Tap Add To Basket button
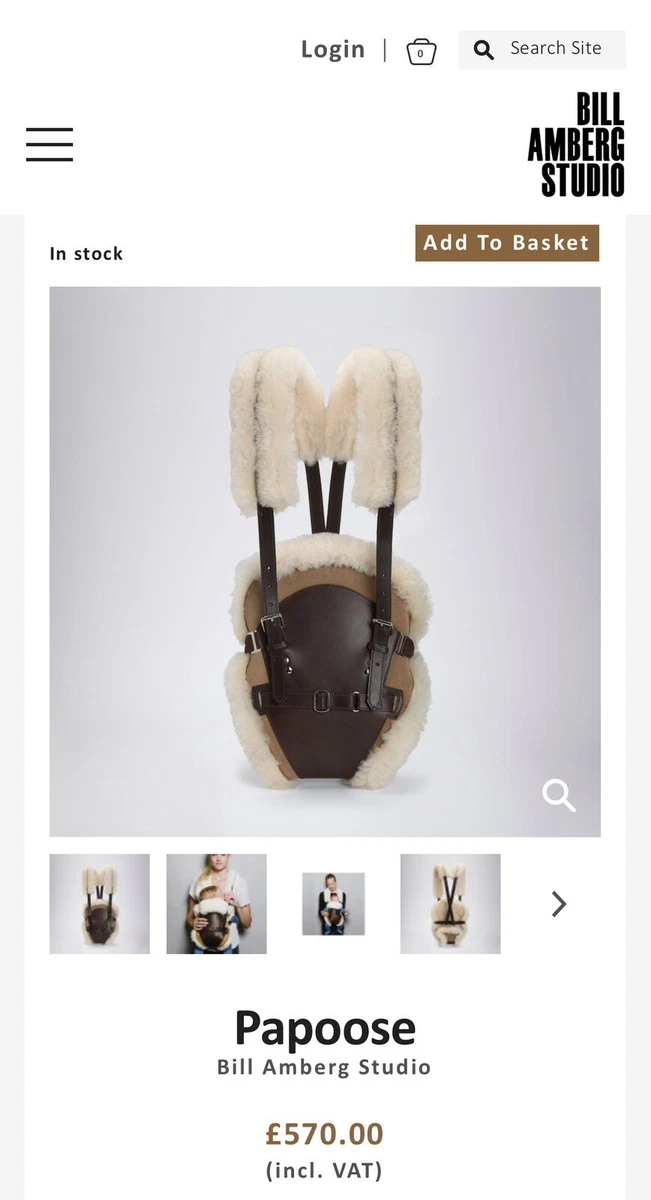651x1200 pixels. [x=506, y=243]
